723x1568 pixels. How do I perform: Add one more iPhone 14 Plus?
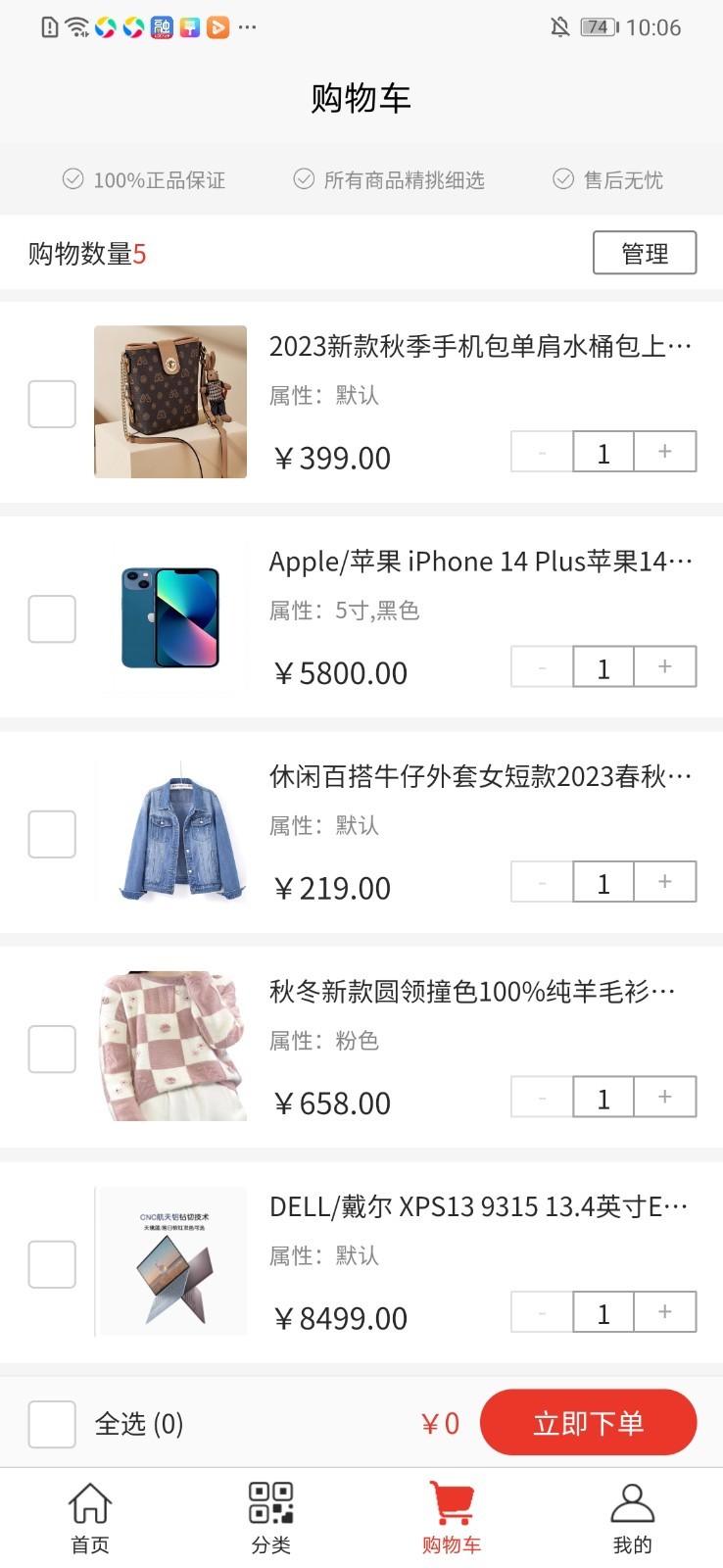pos(665,666)
